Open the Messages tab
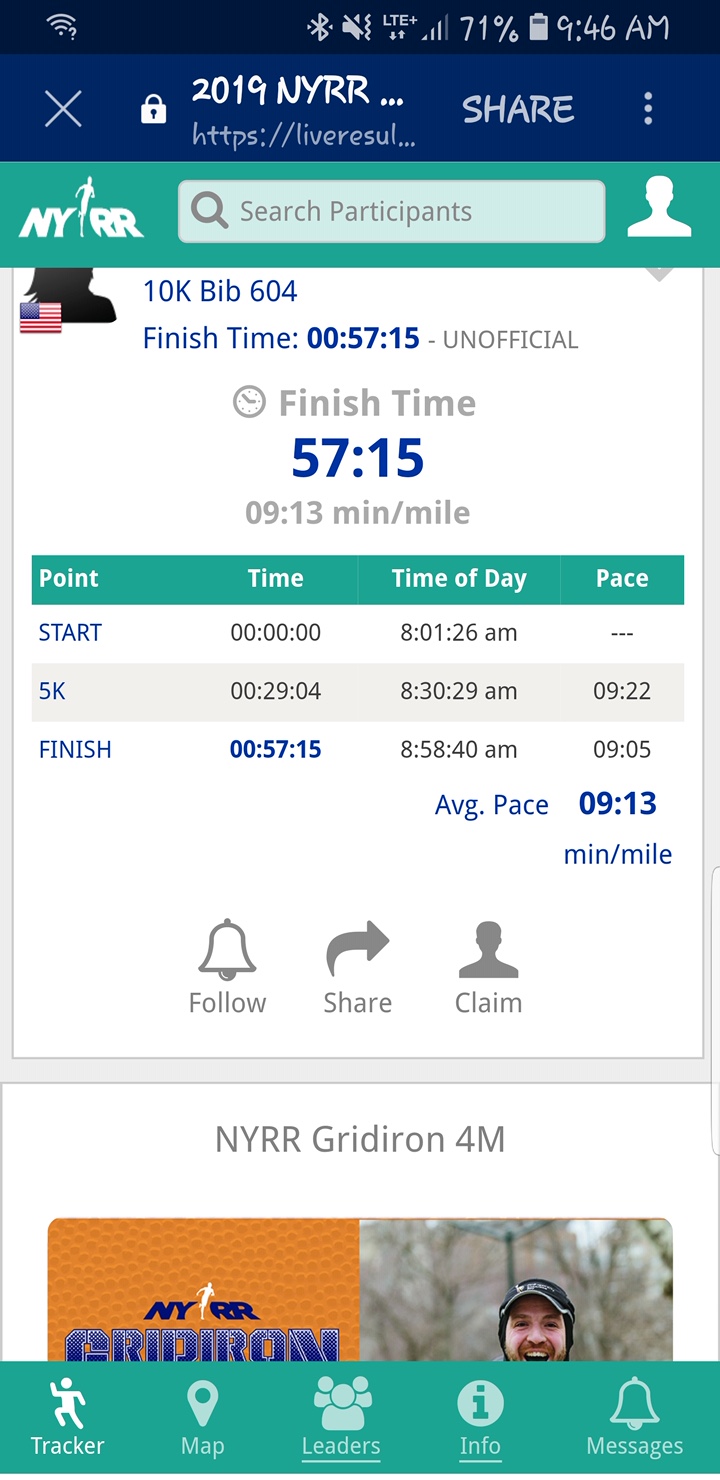 tap(634, 1418)
